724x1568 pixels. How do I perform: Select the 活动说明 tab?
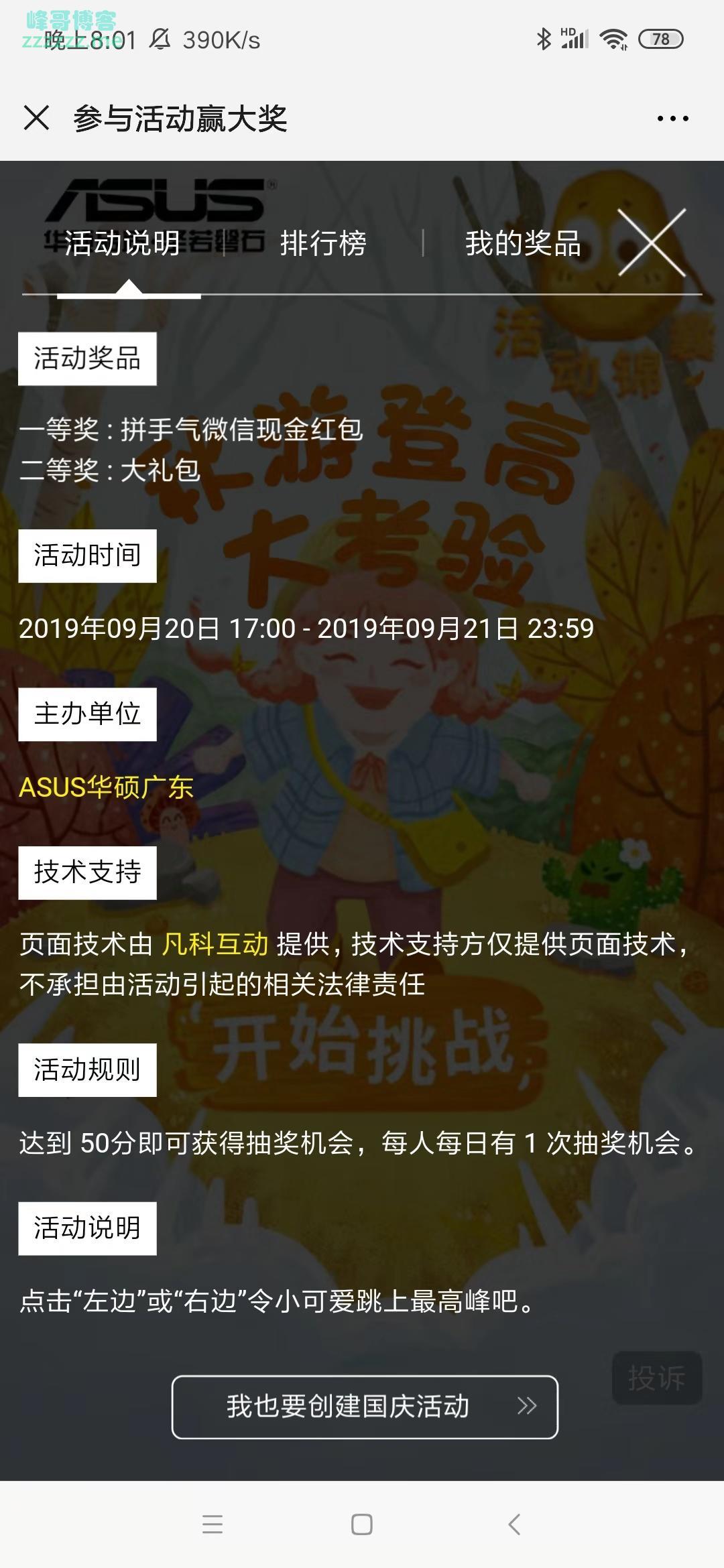tap(122, 243)
